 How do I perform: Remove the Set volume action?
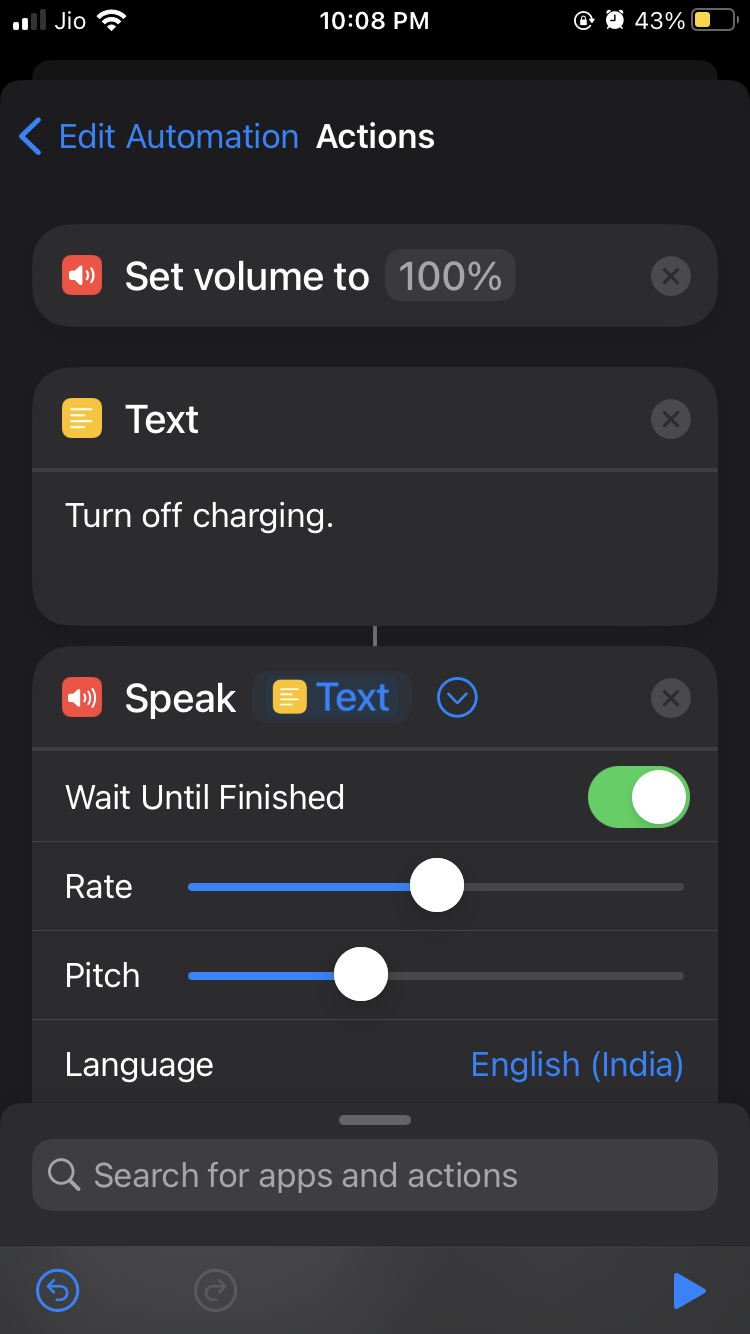[670, 276]
